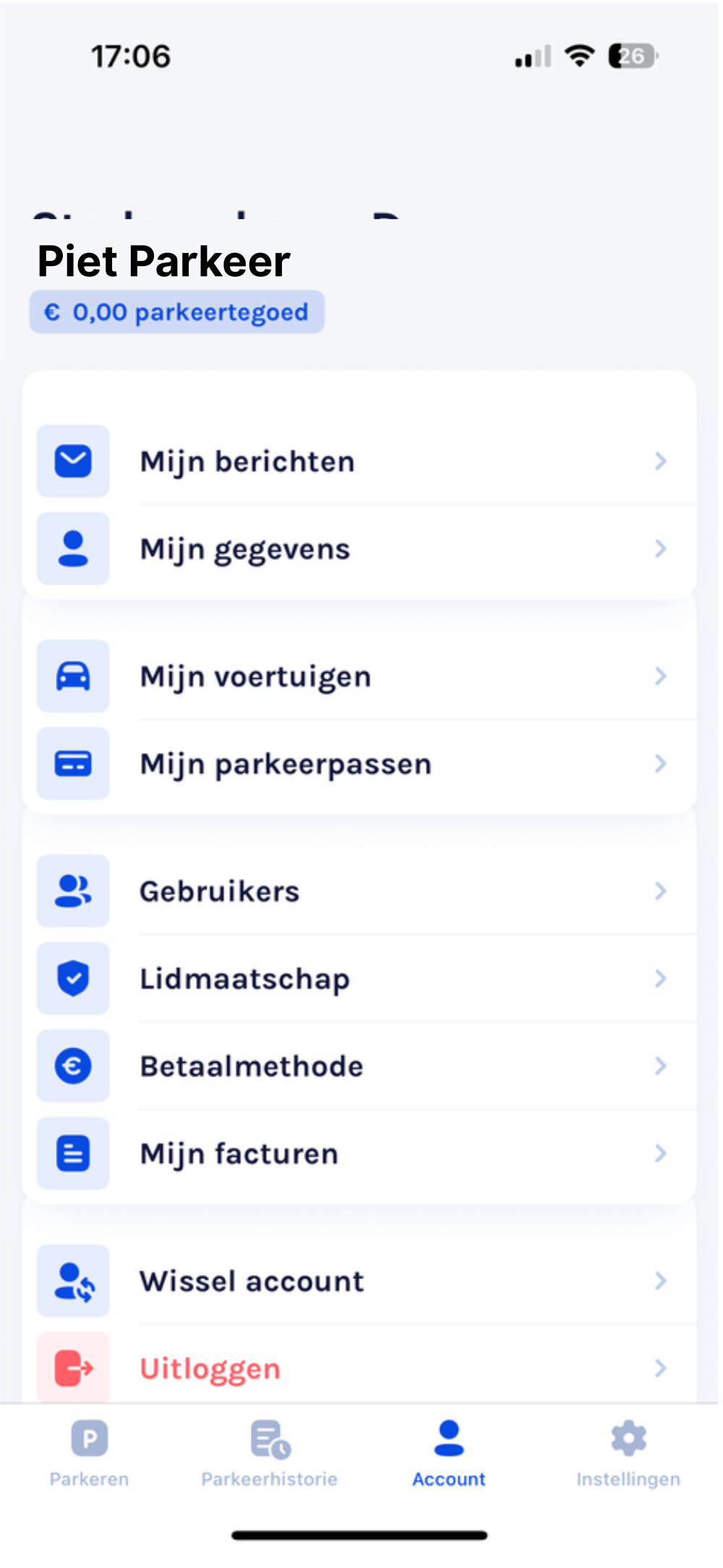Open Mijn berichten
The height and width of the screenshot is (1568, 723).
click(359, 461)
